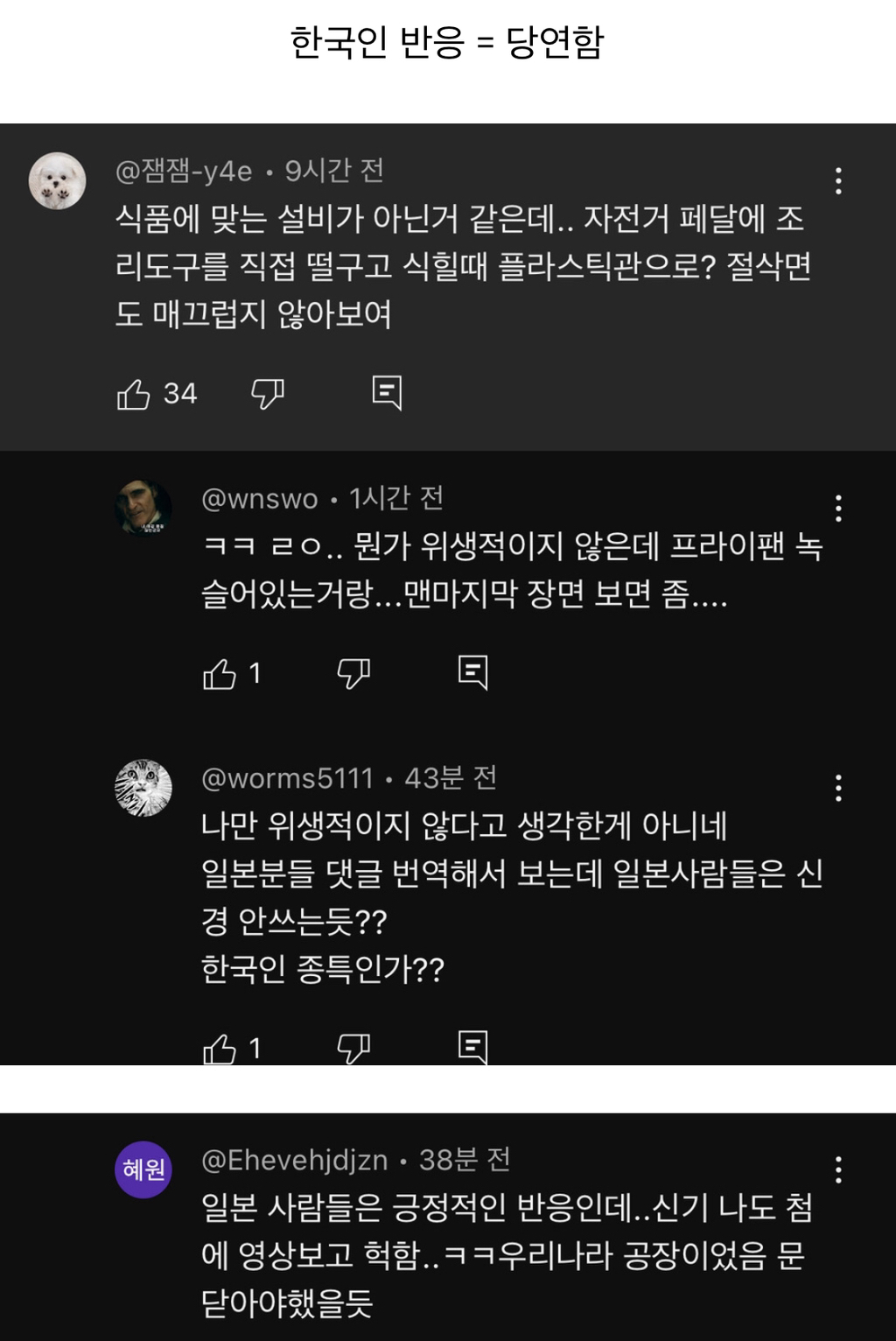Screen dimensions: 896x1341
Task: Expand the options for @wnswo's comment
Action: coord(840,508)
